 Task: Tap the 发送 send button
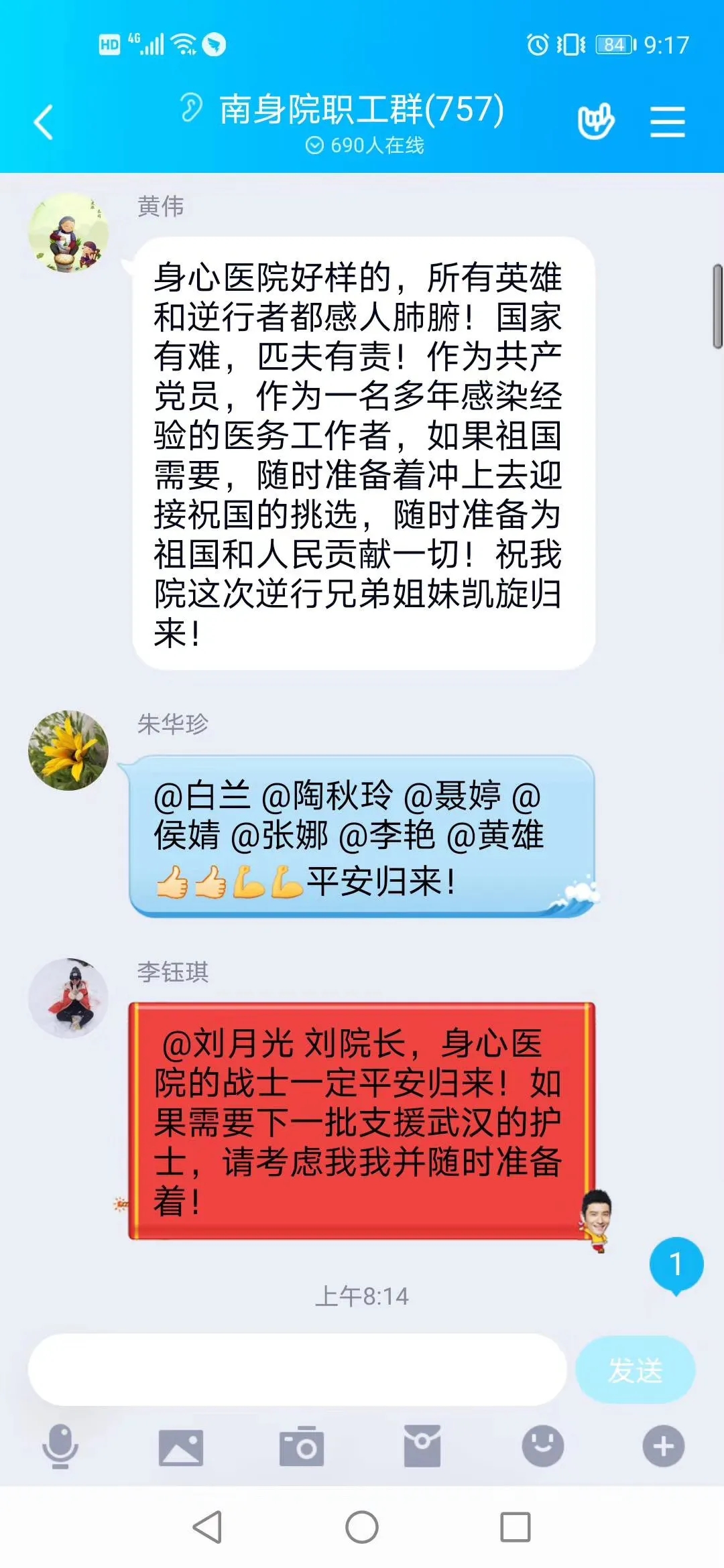635,1370
